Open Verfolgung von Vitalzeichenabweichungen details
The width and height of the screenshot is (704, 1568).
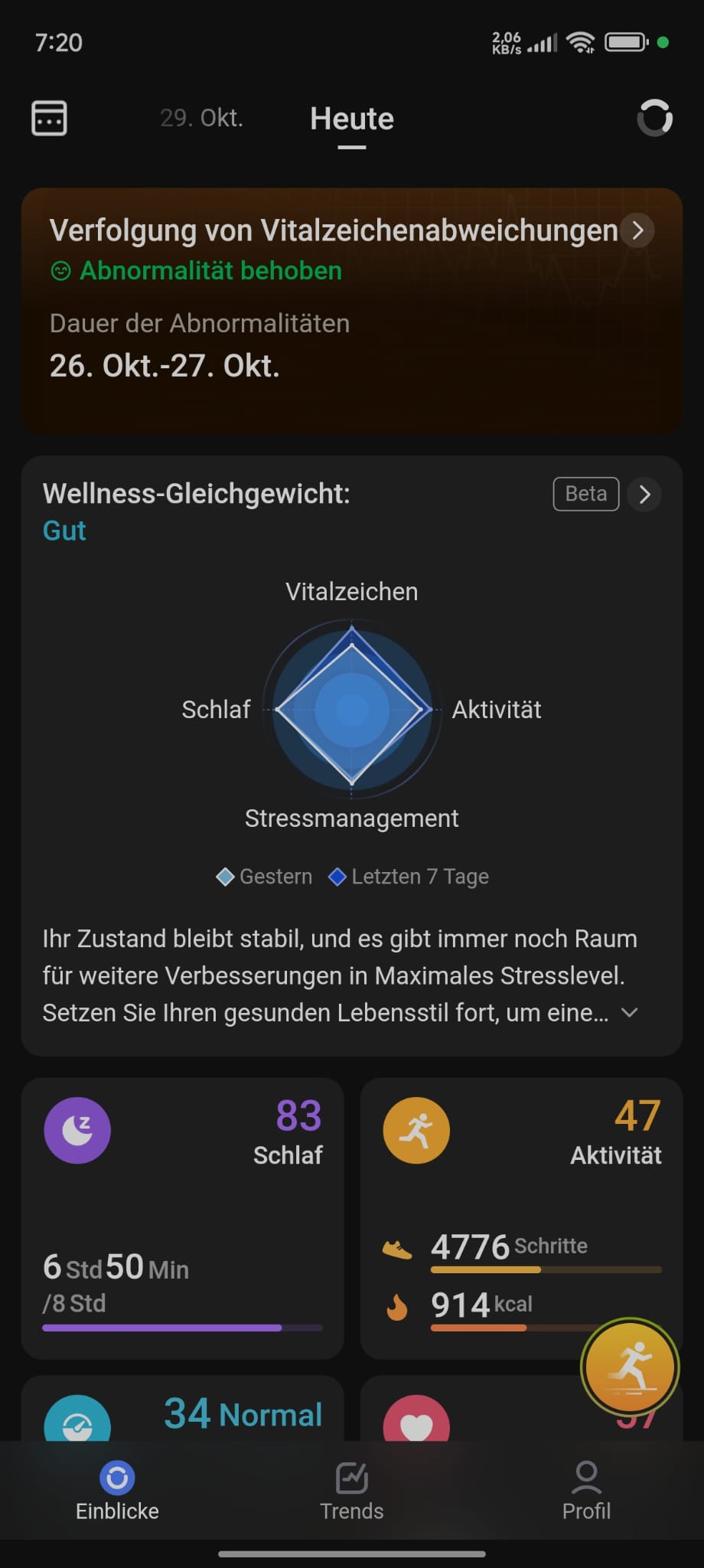pyautogui.click(x=638, y=230)
